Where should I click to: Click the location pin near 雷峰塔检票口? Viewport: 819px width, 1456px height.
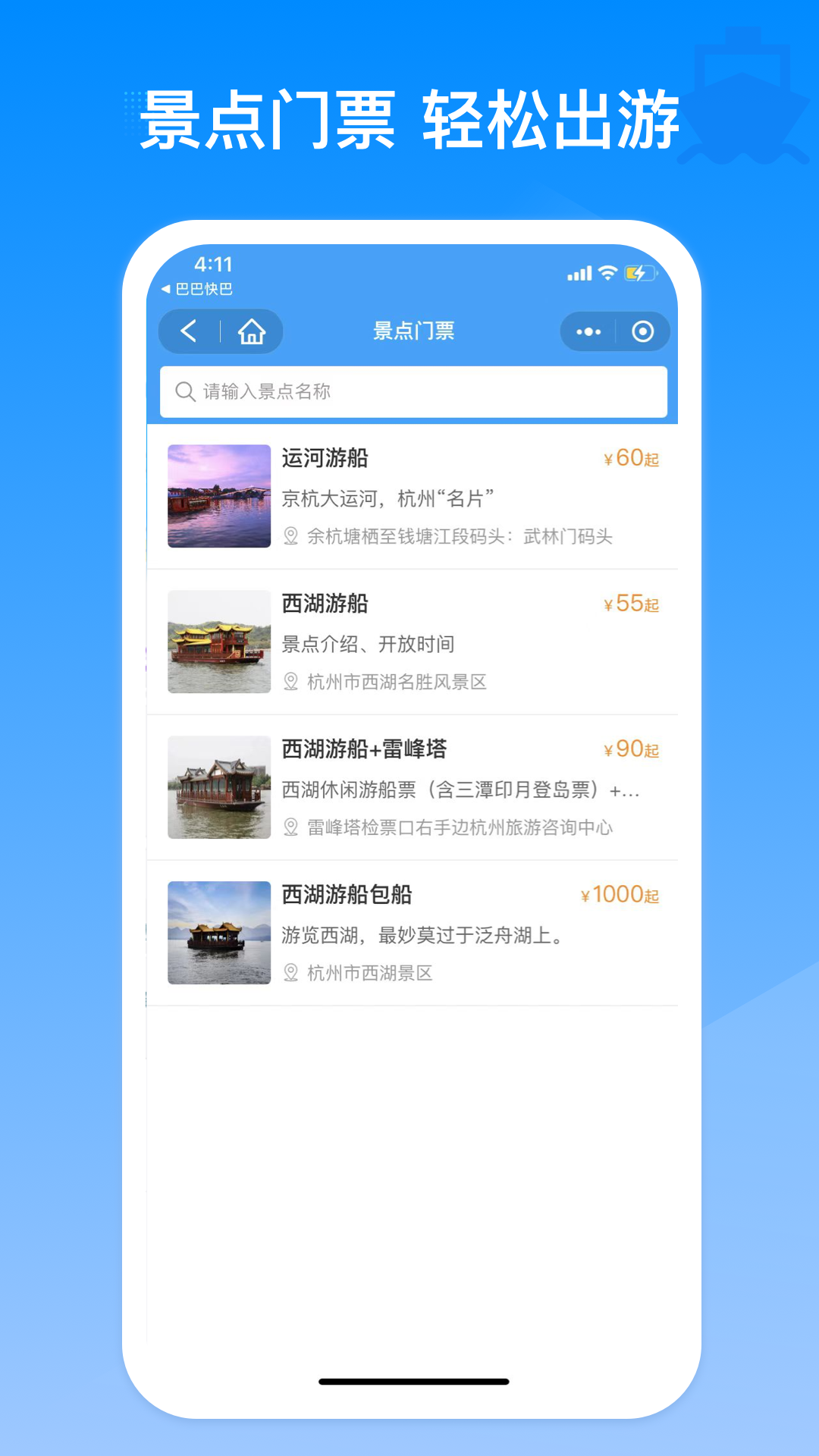pyautogui.click(x=290, y=829)
